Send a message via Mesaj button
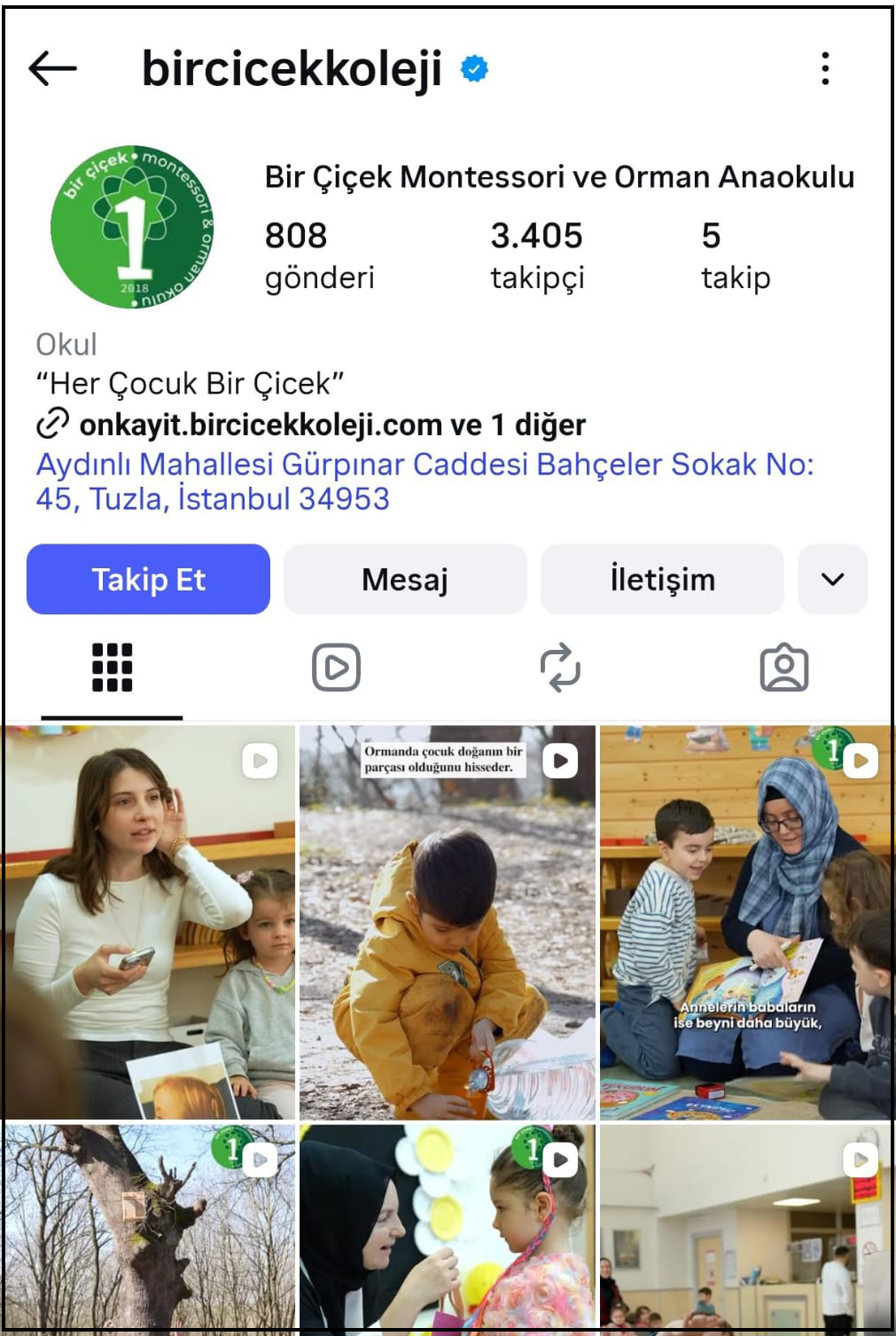The height and width of the screenshot is (1336, 896). click(405, 579)
